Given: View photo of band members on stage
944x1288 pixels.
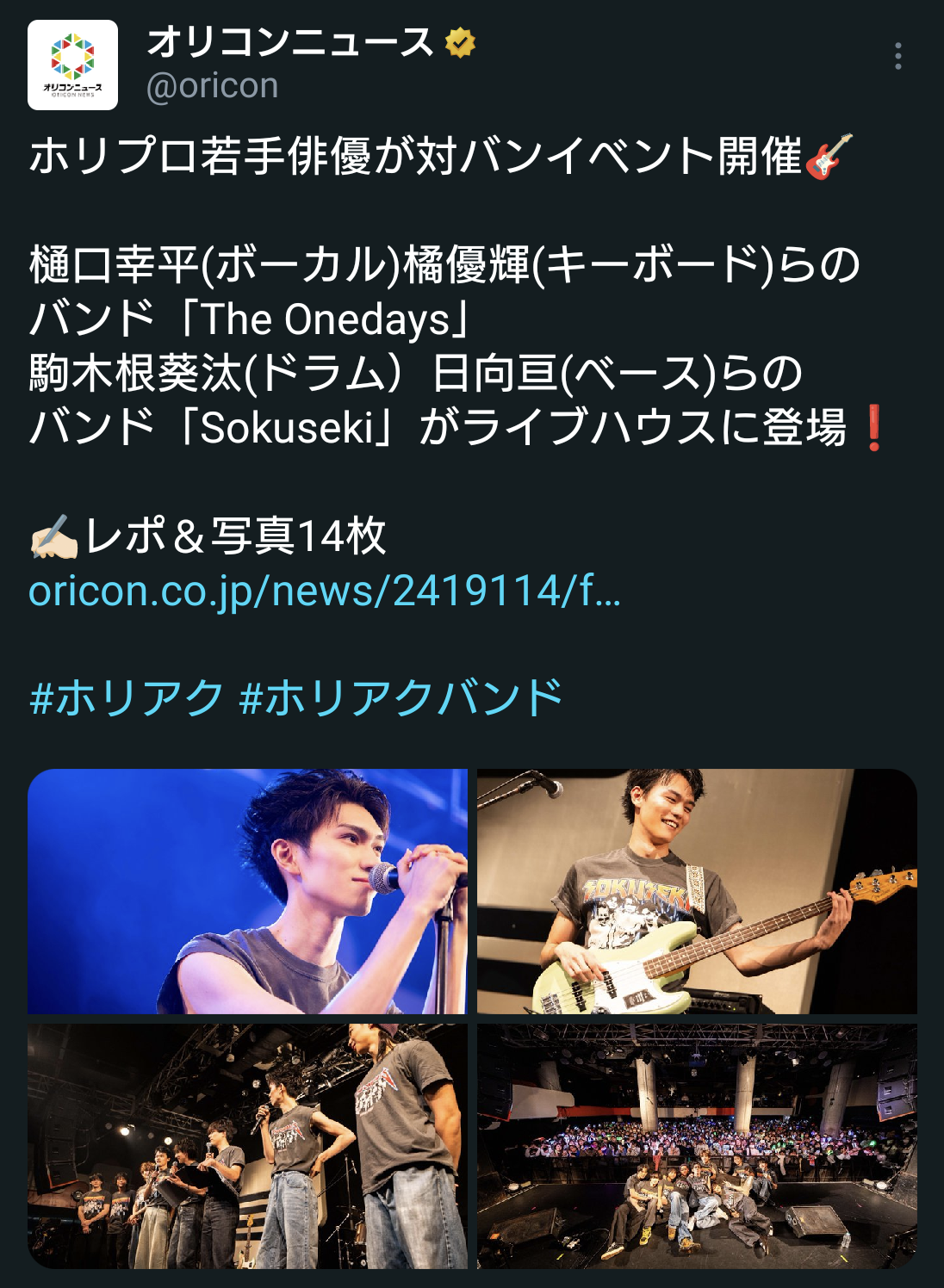Looking at the screenshot, I should pos(247,1146).
